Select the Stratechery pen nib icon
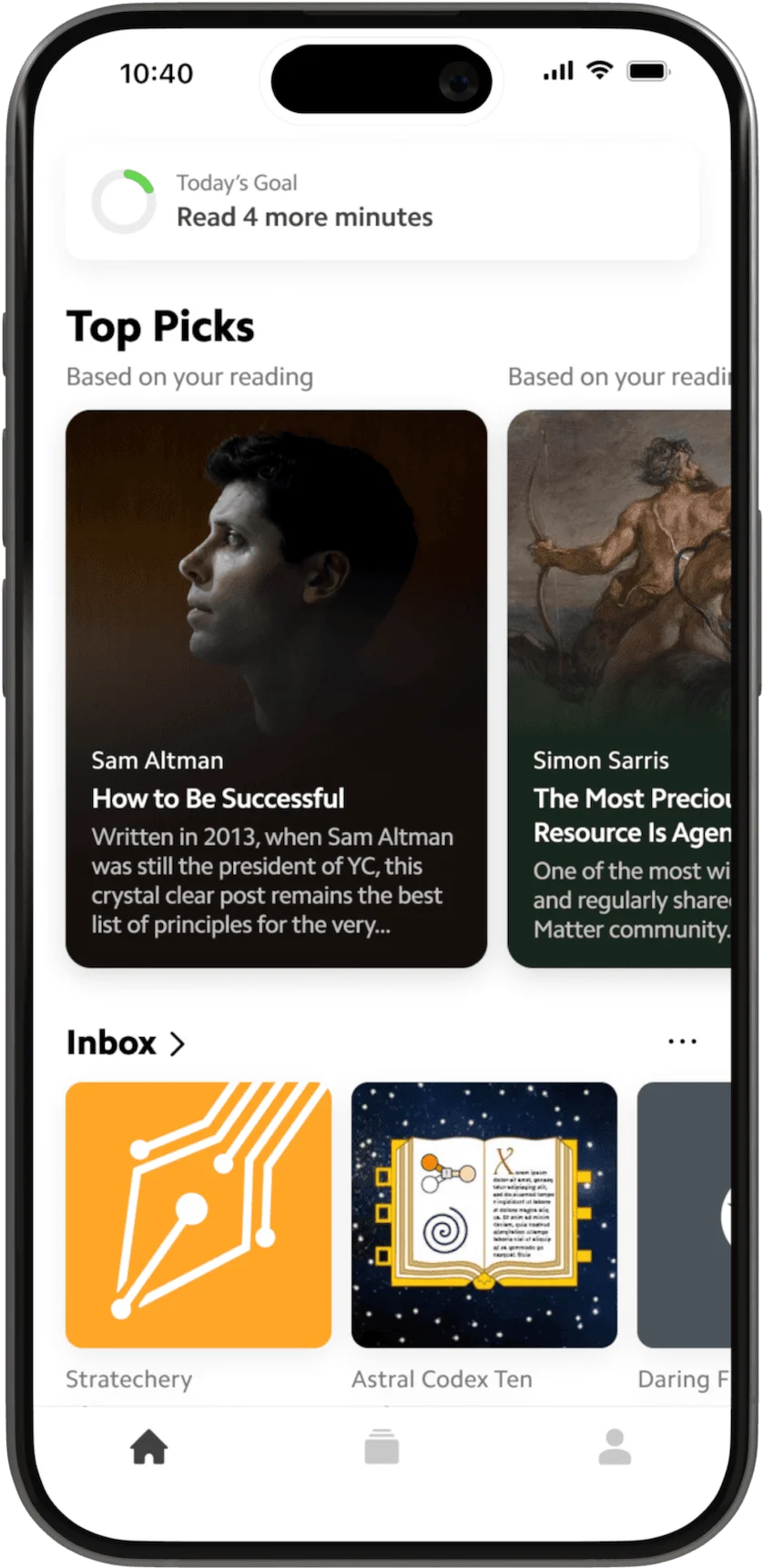The image size is (763, 1568). [197, 1214]
